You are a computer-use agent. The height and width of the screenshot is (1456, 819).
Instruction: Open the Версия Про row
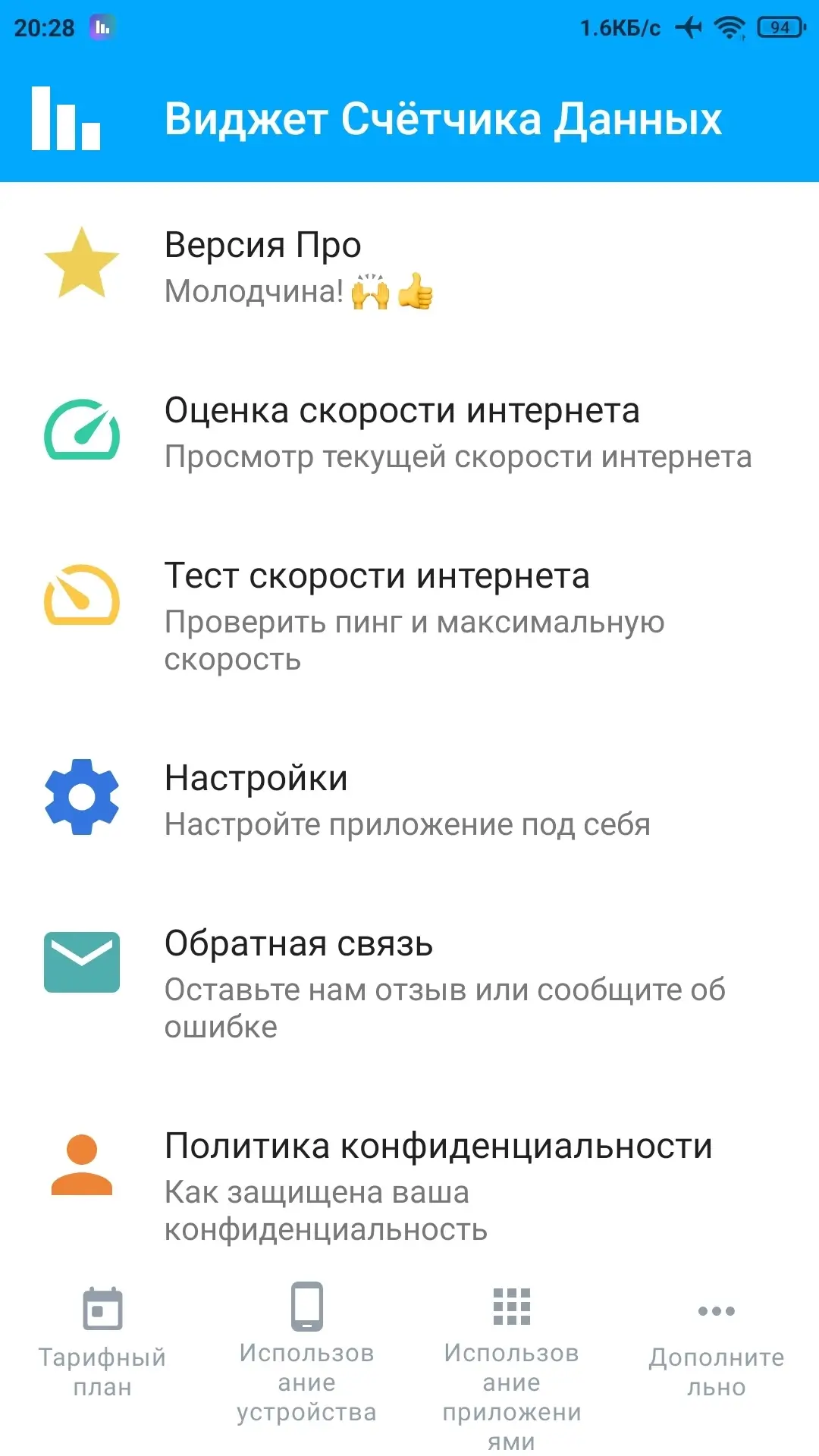coord(409,267)
